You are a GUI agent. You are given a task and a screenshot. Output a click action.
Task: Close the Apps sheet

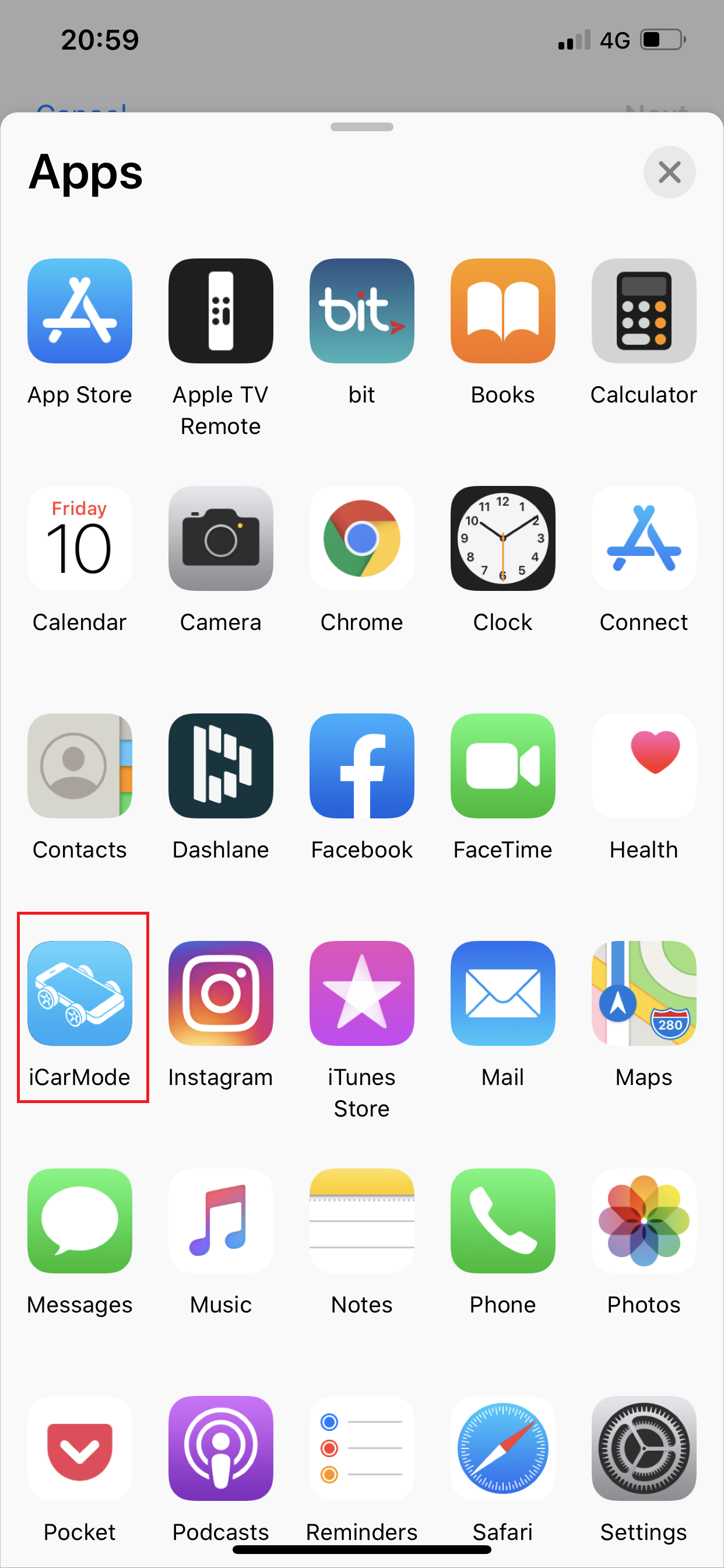tap(669, 172)
